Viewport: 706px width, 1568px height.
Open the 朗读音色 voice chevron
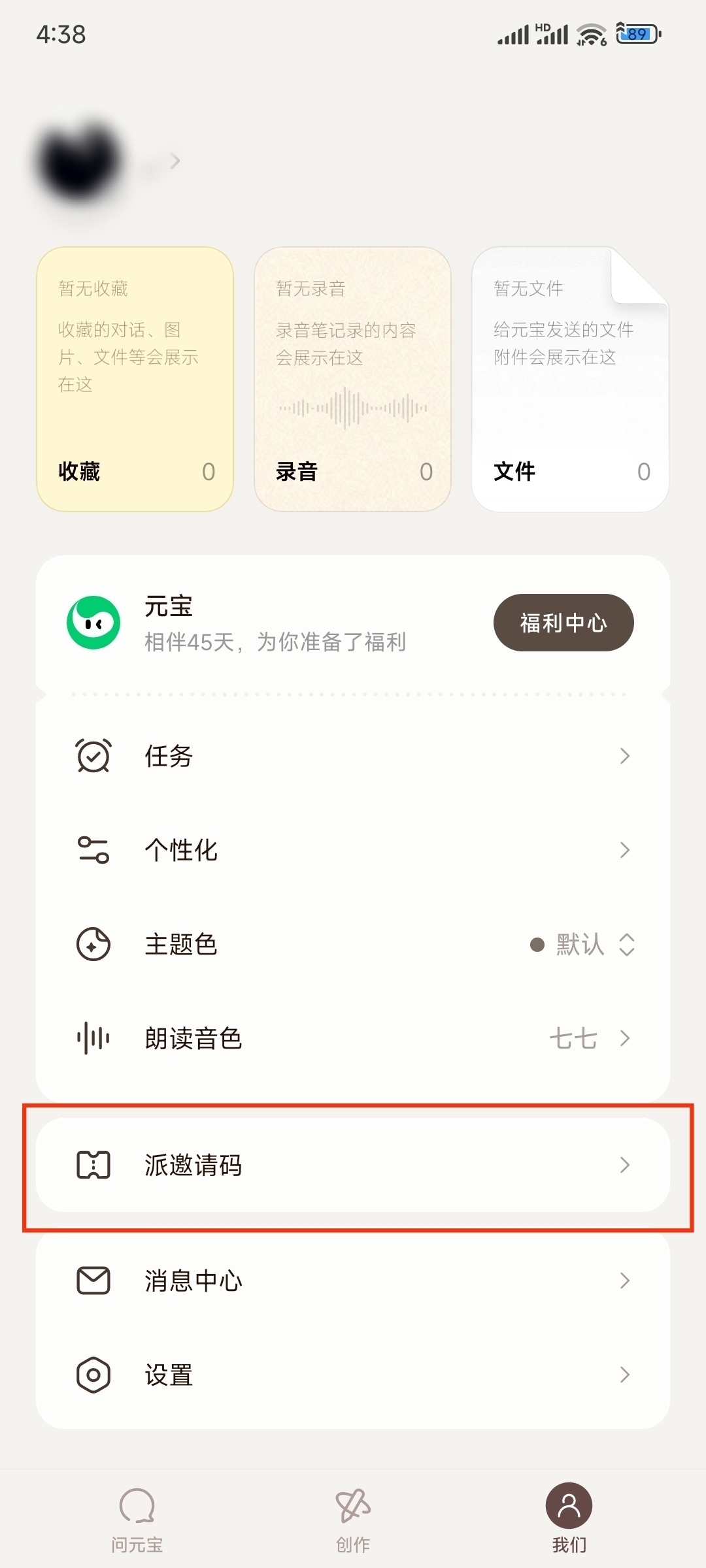click(x=626, y=1038)
